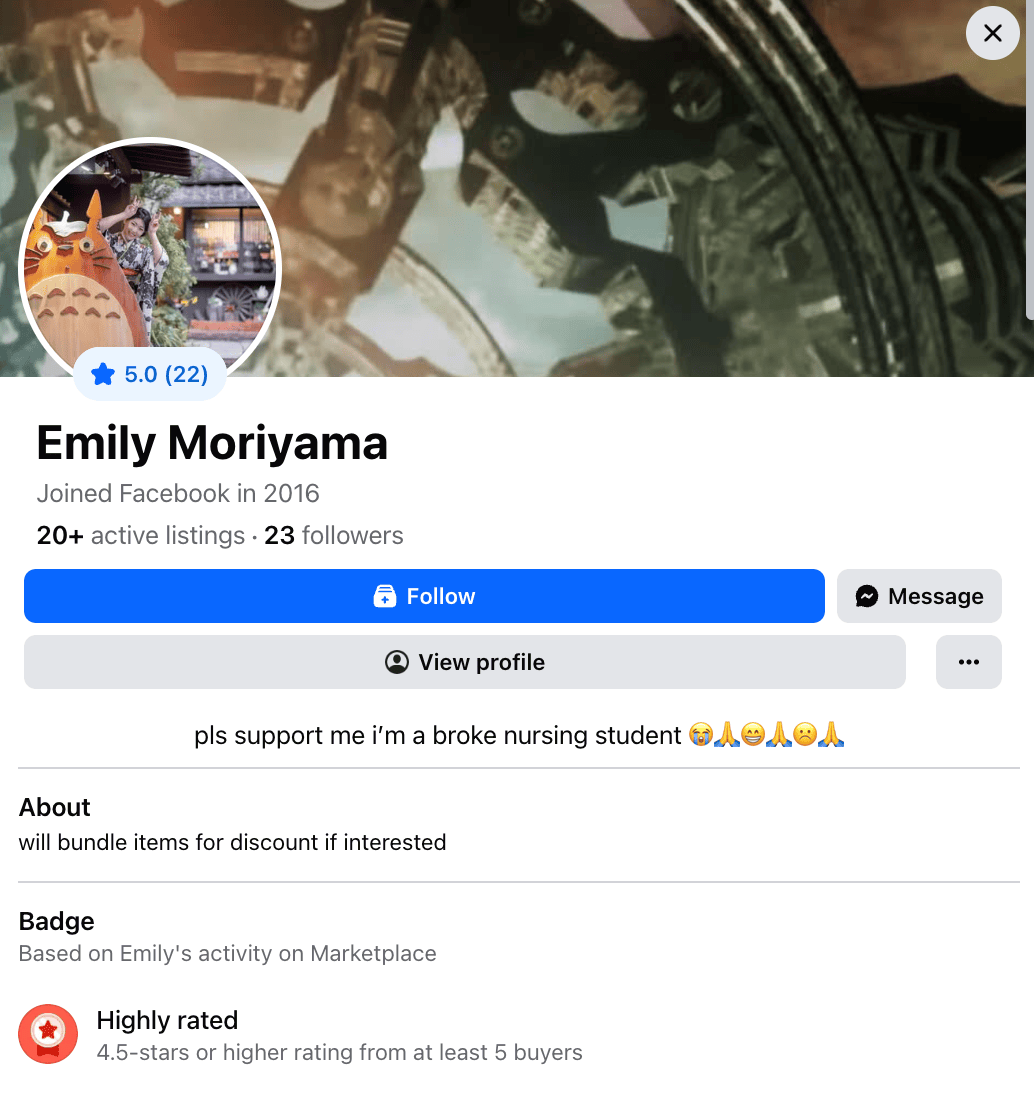Follow Emily Moriyama's listings
Viewport: 1034px width, 1100px height.
[424, 596]
